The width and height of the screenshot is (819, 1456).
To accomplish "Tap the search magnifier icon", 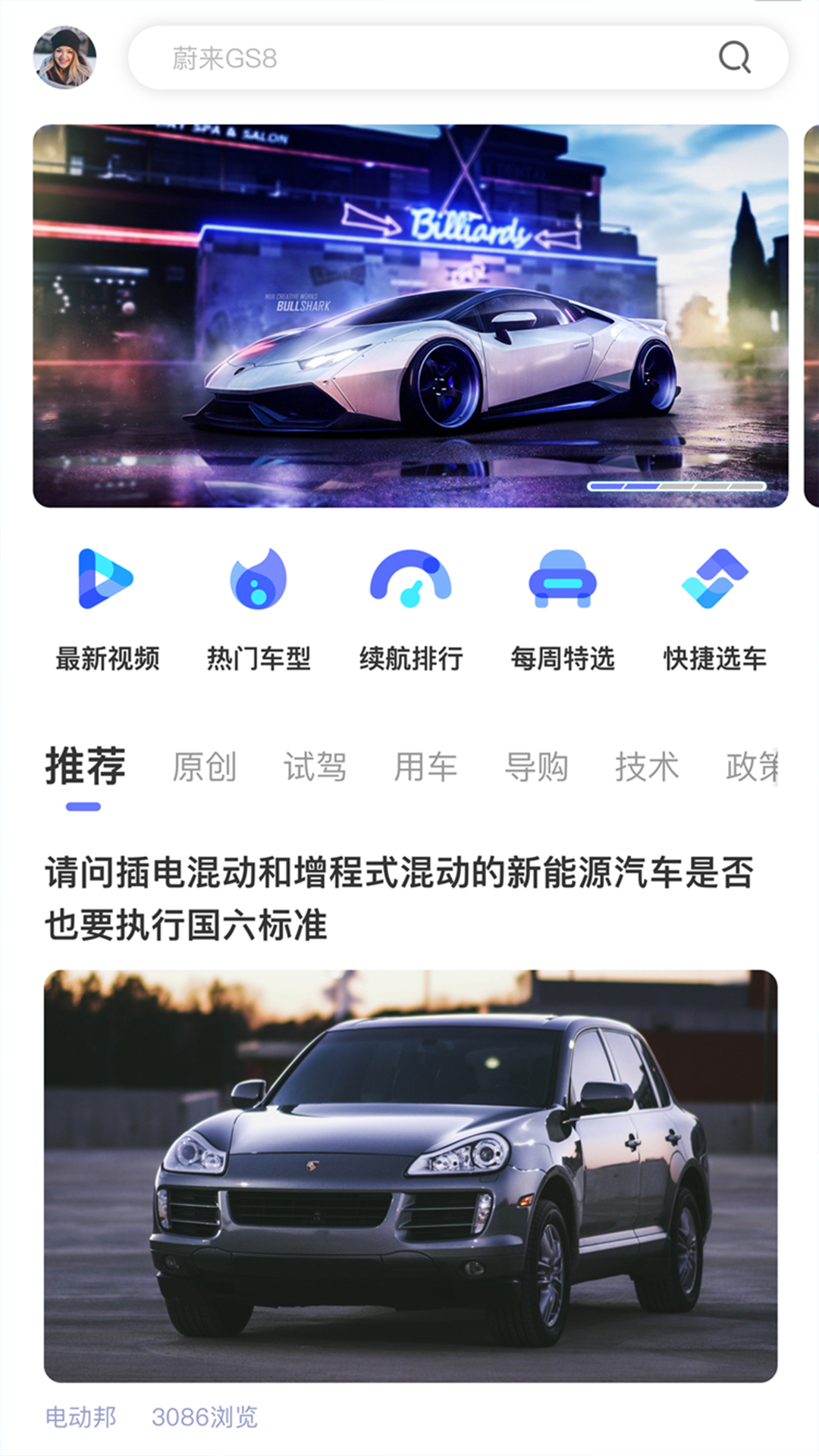I will coord(733,57).
